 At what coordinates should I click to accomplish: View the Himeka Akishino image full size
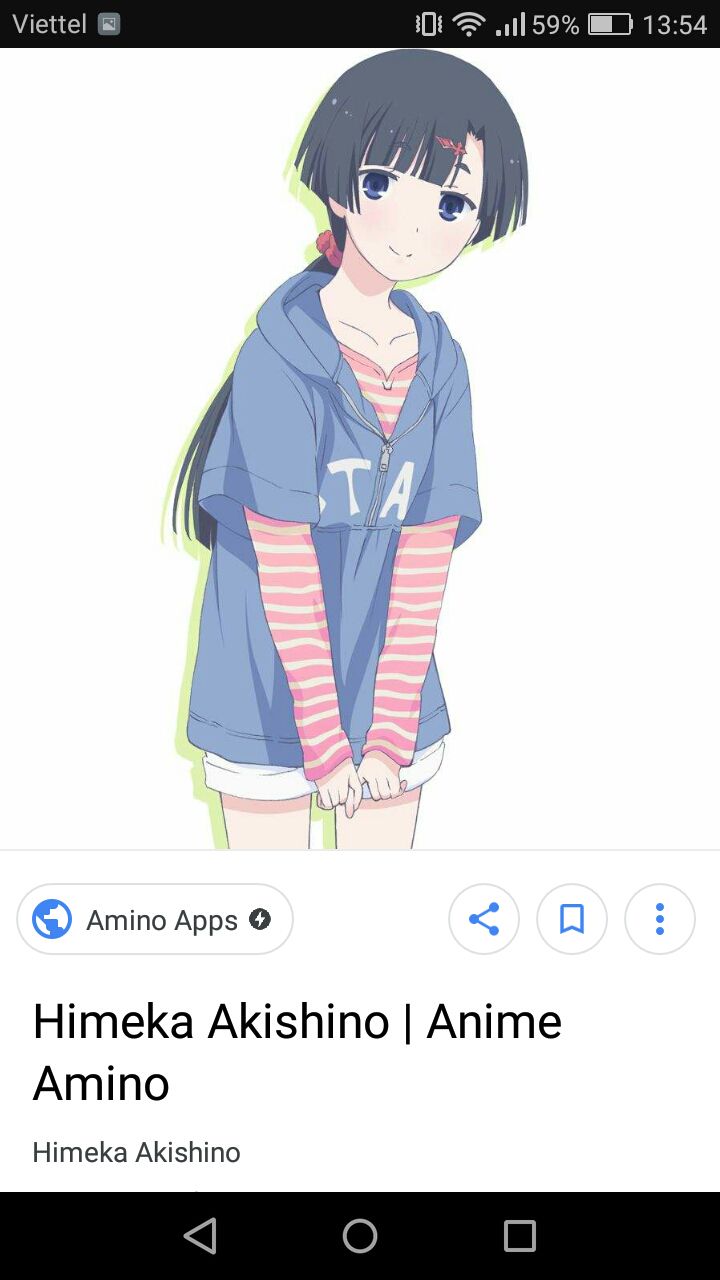[360, 448]
